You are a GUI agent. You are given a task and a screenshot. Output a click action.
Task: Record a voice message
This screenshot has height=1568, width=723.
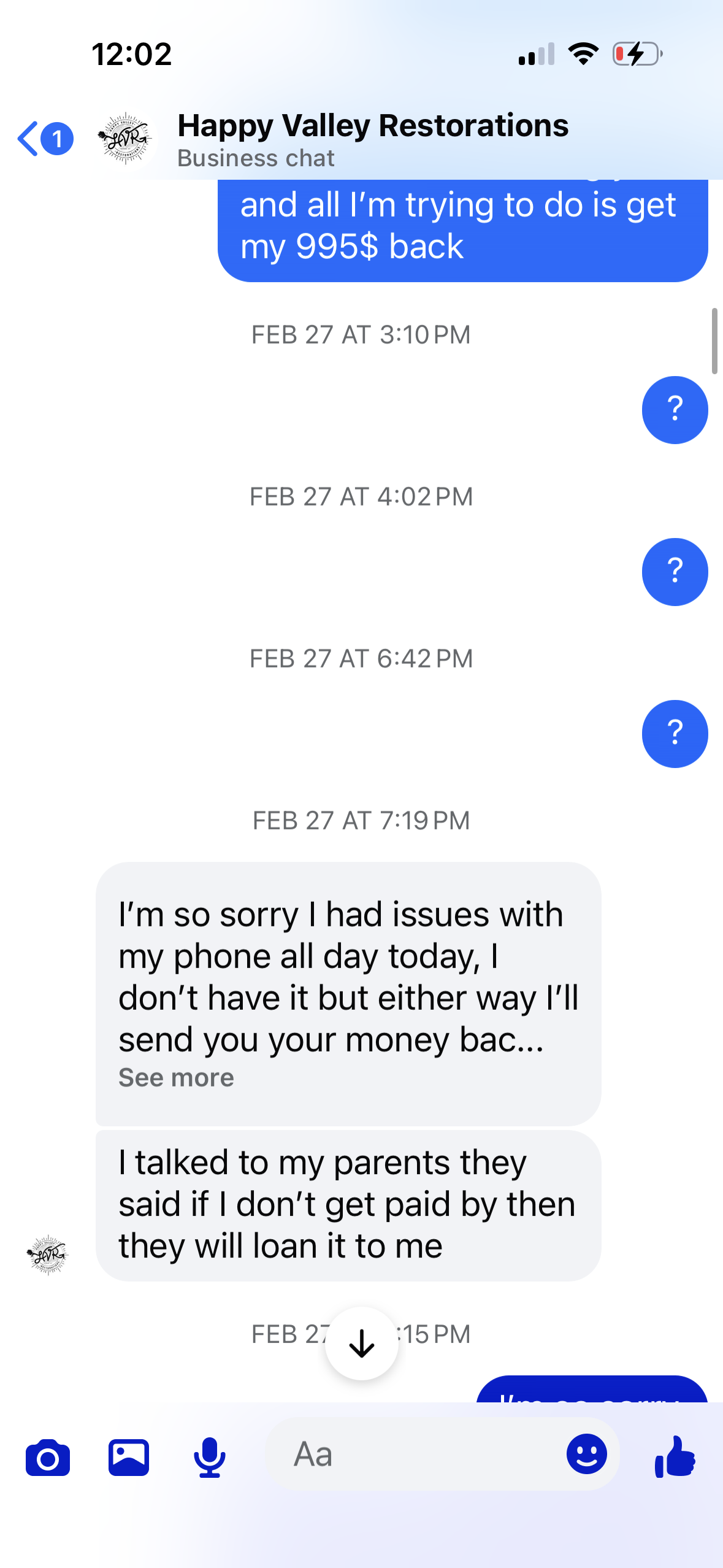click(209, 1457)
